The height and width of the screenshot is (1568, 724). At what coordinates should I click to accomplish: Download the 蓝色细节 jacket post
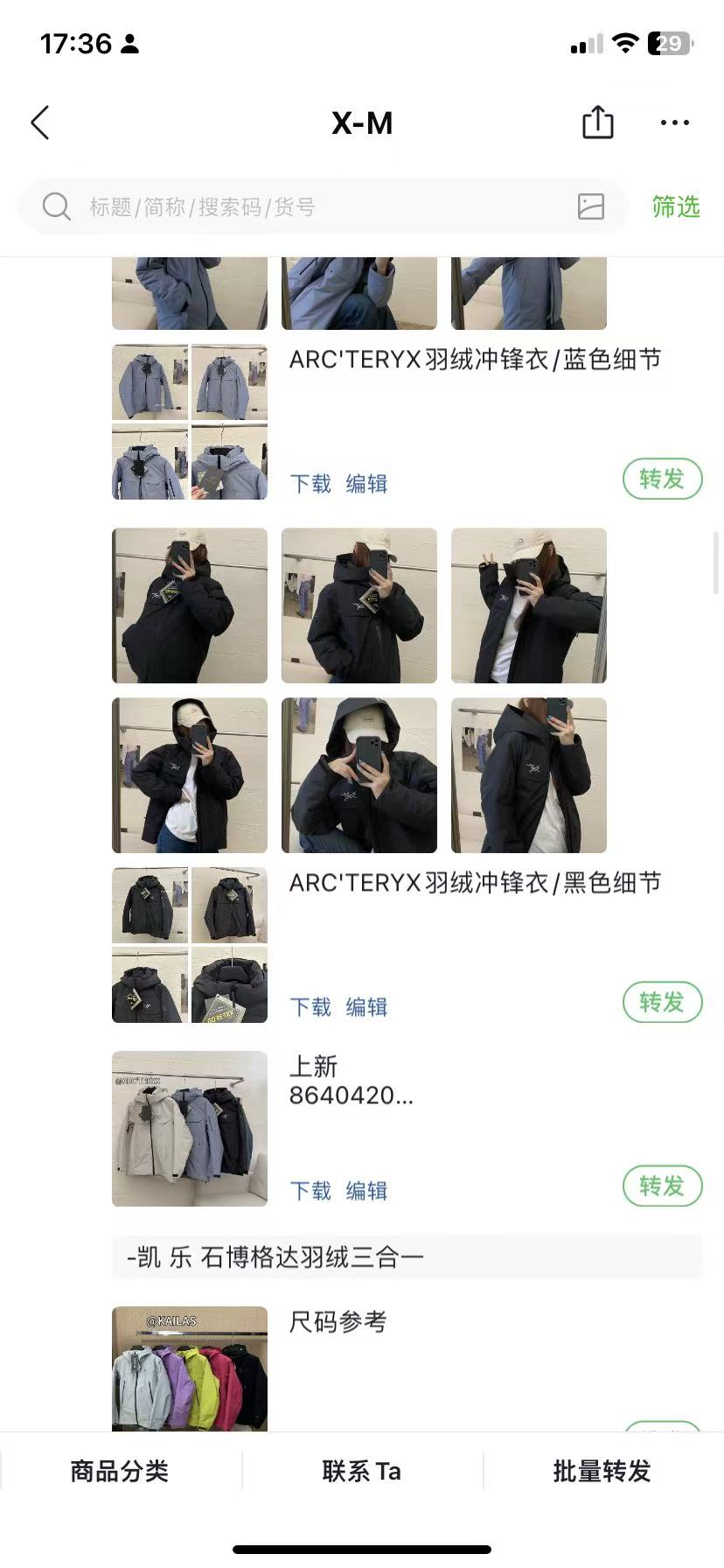[310, 484]
